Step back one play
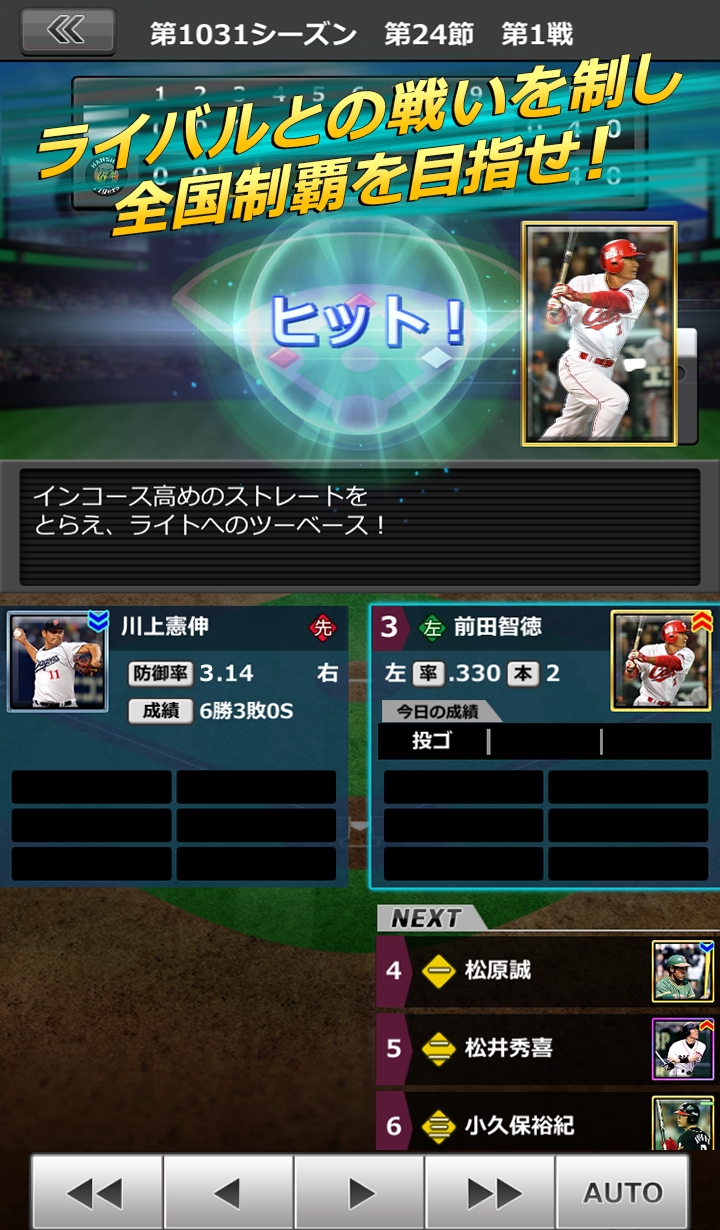720x1230 pixels. pos(228,1192)
